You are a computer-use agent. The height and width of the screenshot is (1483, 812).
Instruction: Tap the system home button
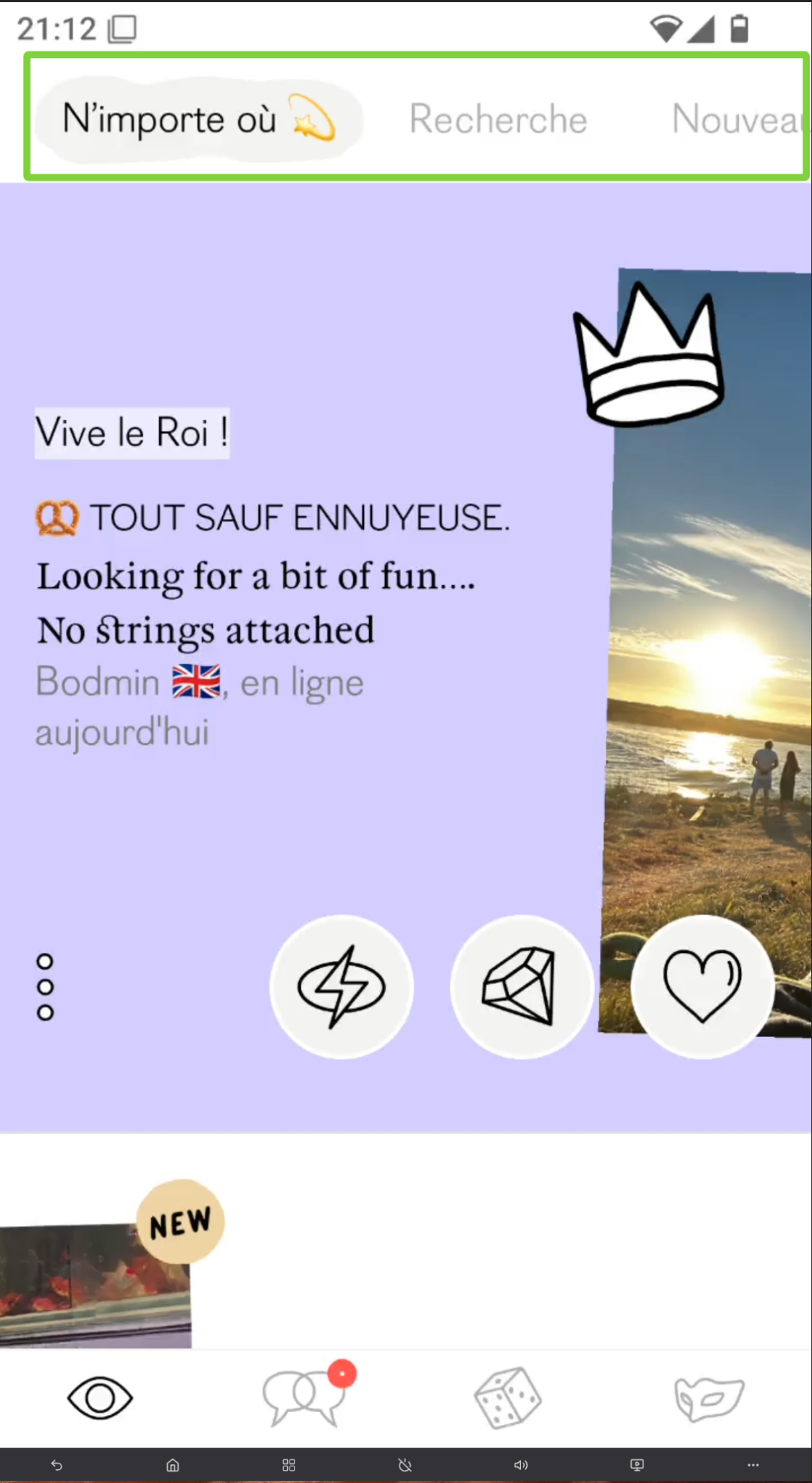172,1466
